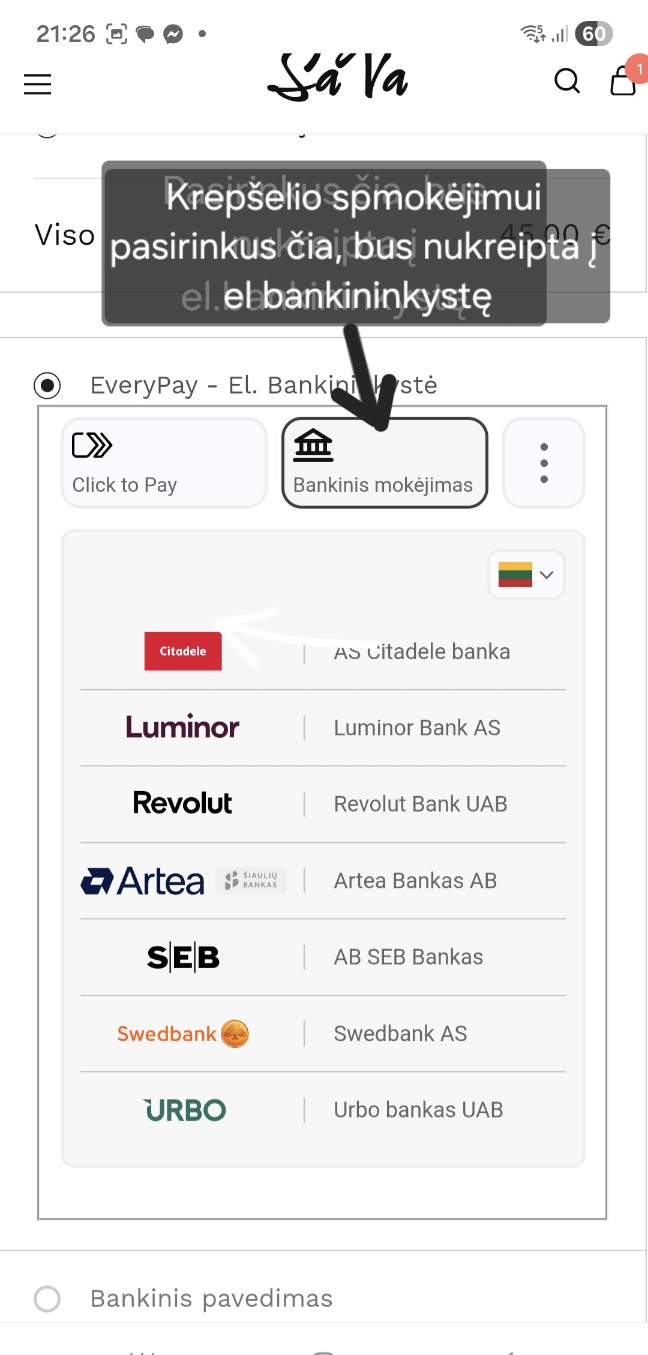Choose the Click to Pay method
The width and height of the screenshot is (648, 1355).
164,463
